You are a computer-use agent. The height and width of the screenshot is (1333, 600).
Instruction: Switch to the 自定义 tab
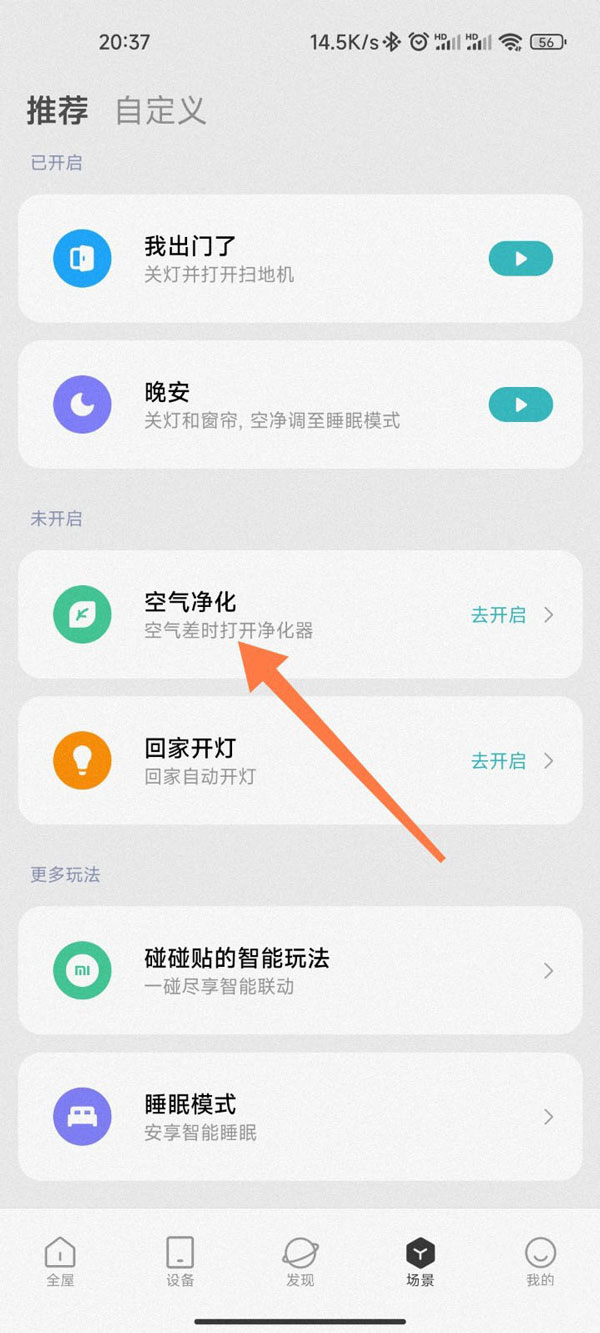coord(160,110)
